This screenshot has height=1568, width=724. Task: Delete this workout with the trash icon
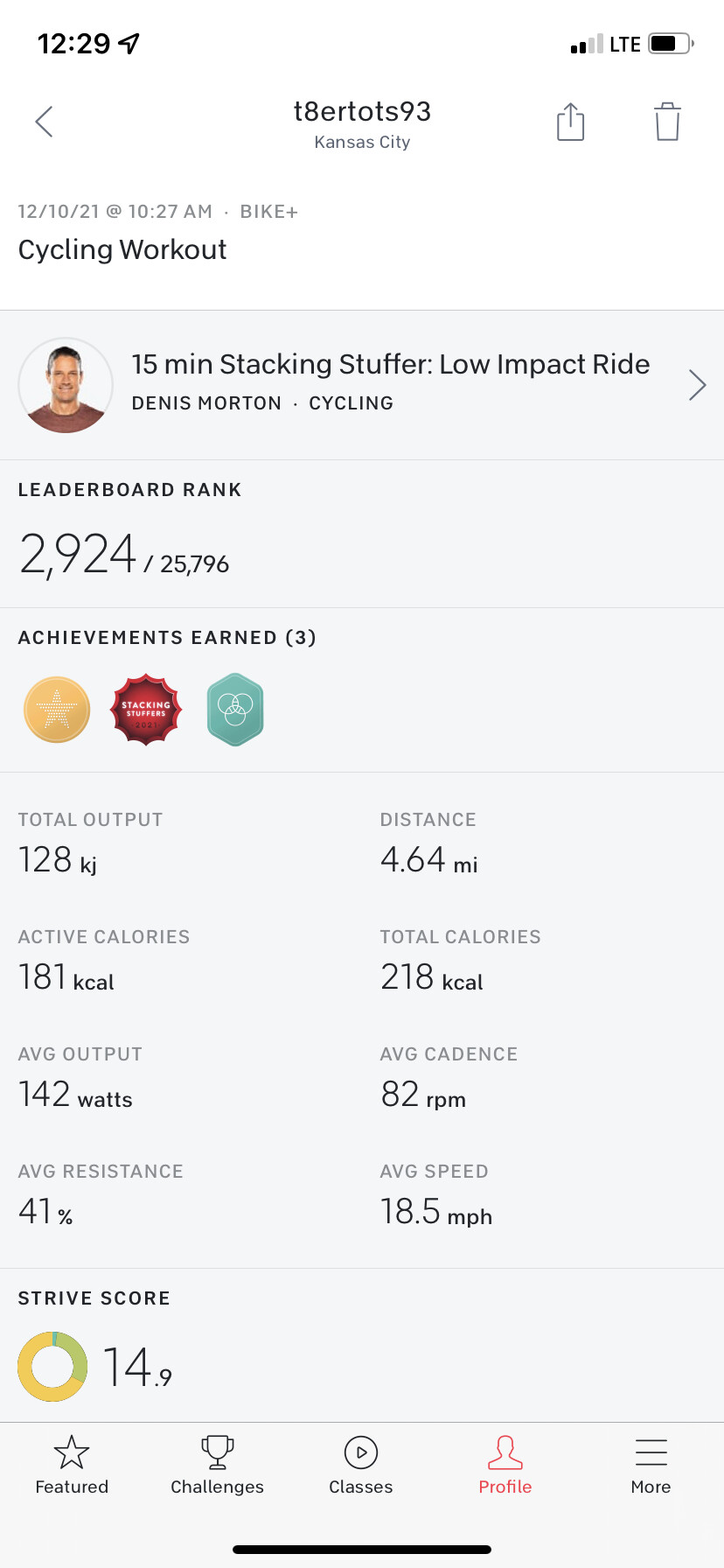(667, 121)
